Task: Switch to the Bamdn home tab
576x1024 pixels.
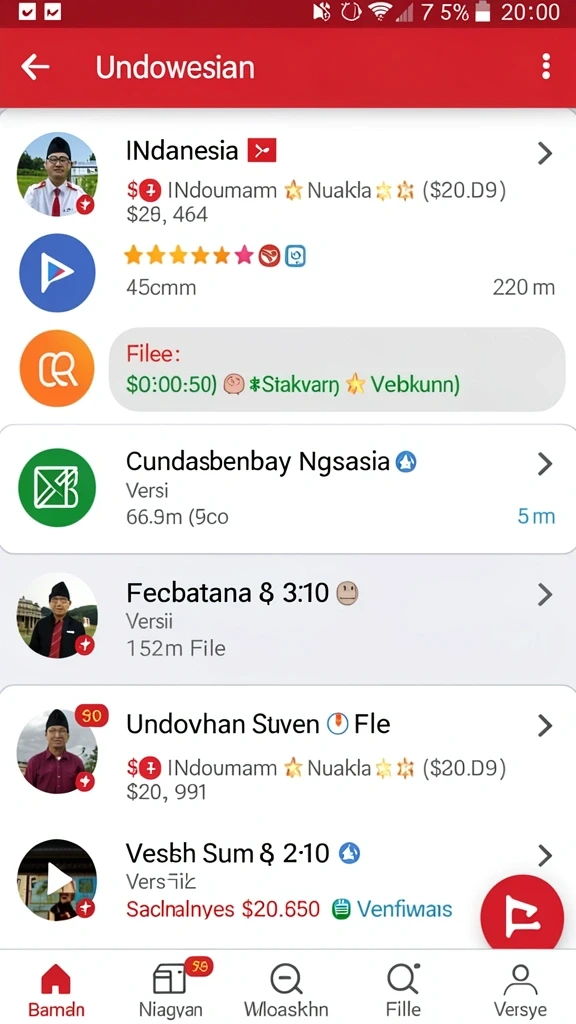Action: pos(56,989)
